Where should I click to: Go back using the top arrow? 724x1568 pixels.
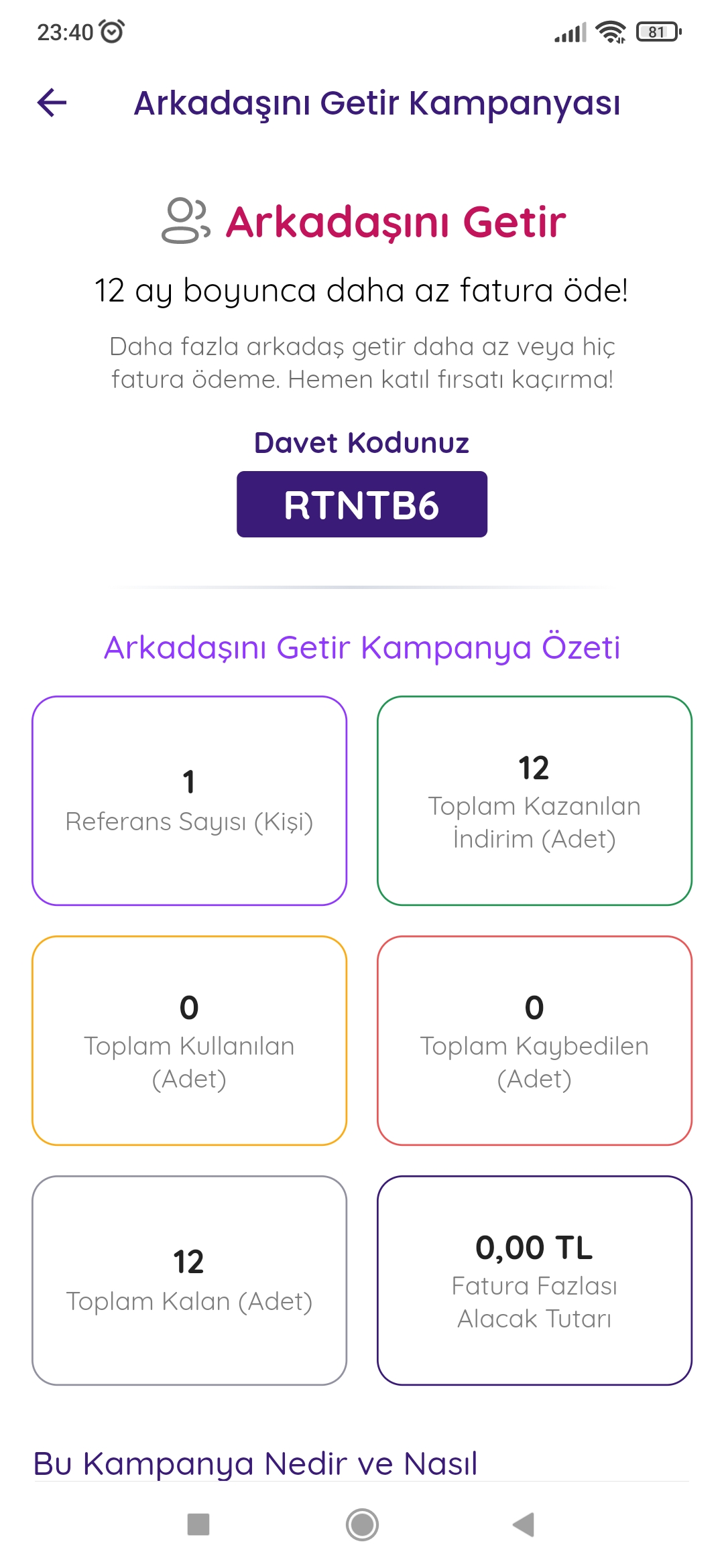[x=52, y=103]
